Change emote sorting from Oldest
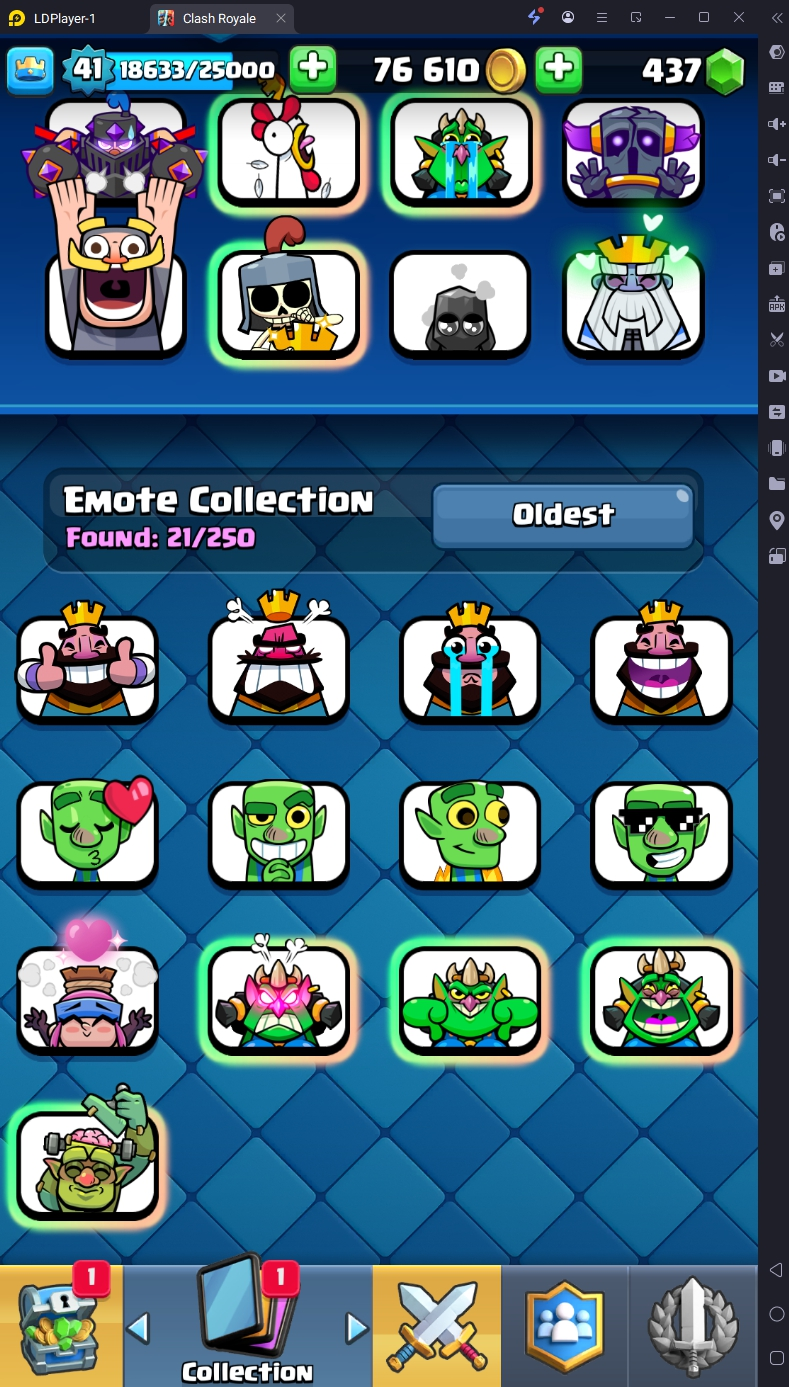789x1387 pixels. [x=563, y=515]
